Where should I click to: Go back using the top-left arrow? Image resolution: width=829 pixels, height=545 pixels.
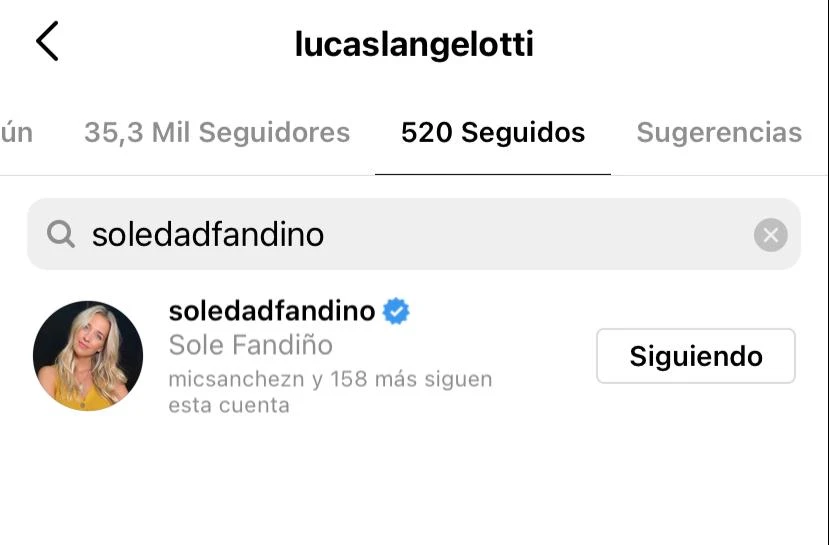[x=47, y=42]
